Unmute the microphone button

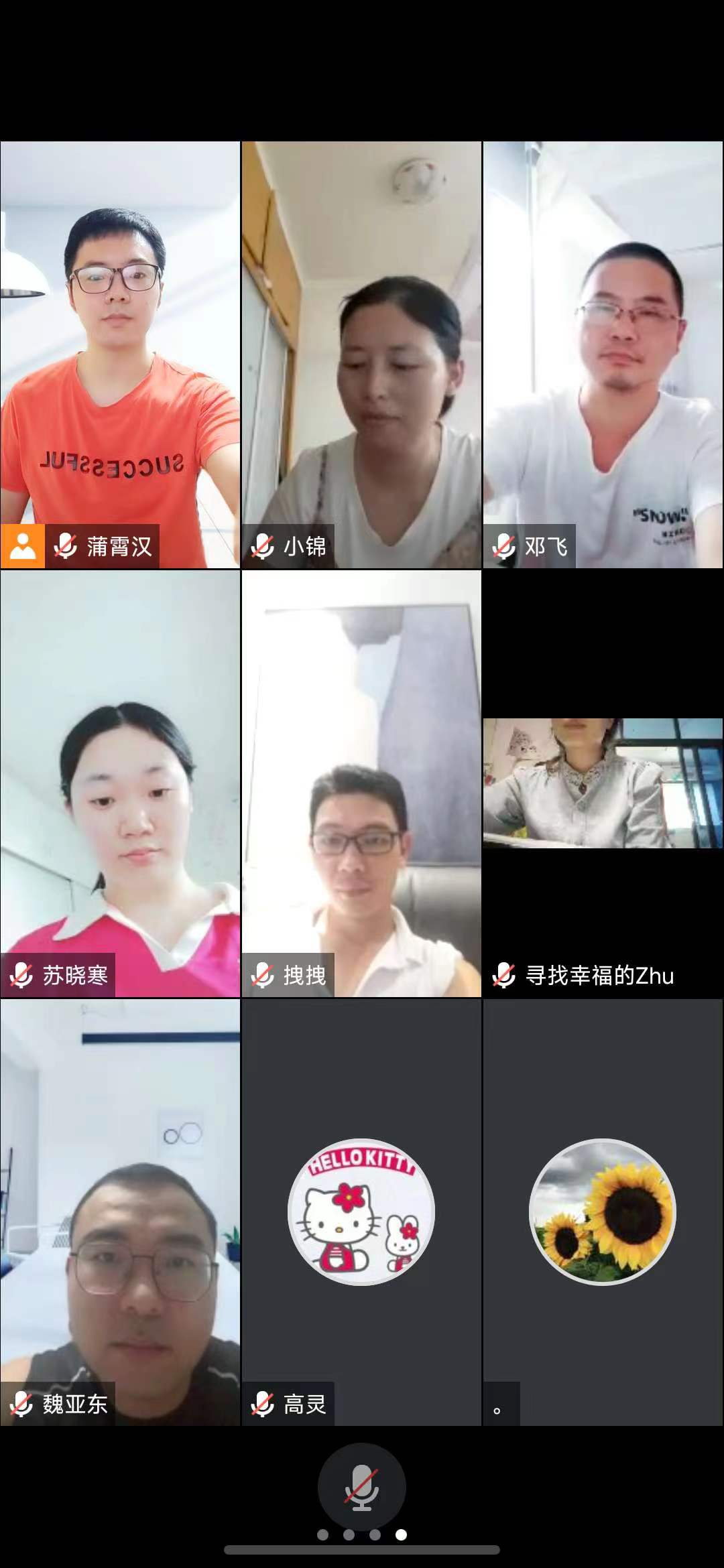click(x=361, y=1487)
